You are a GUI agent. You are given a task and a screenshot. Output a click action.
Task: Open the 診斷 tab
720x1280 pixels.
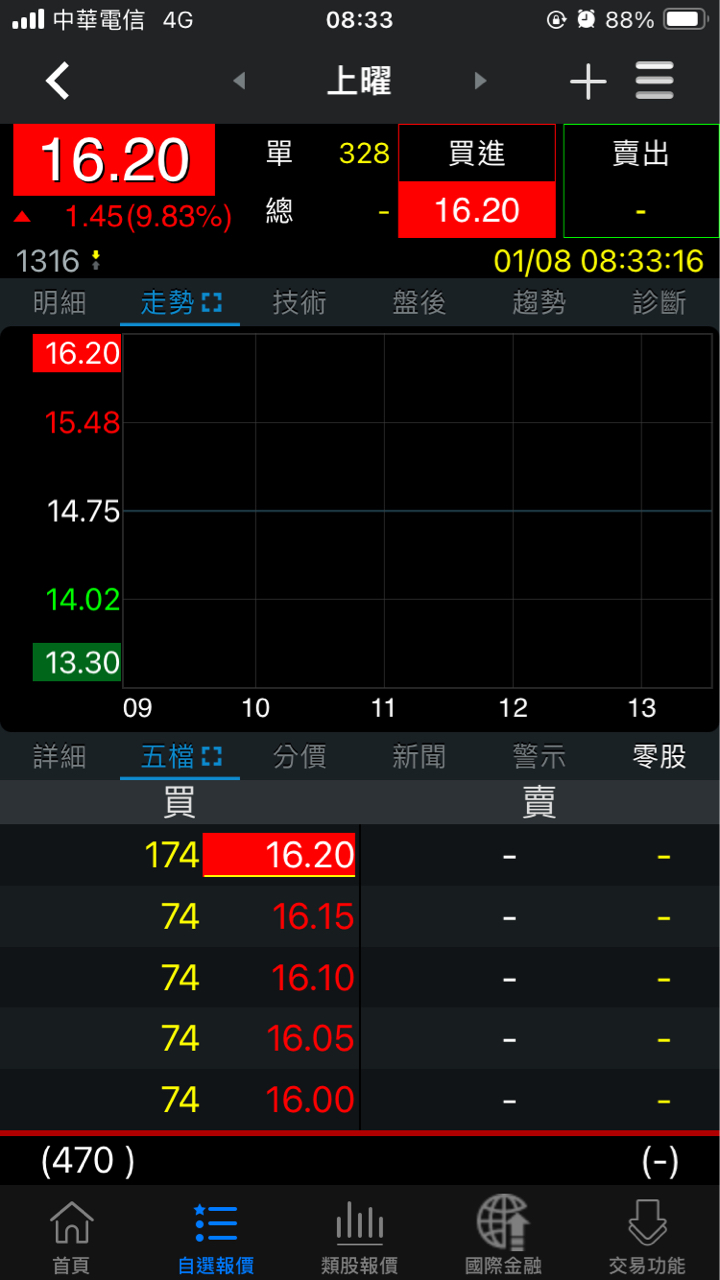click(659, 302)
